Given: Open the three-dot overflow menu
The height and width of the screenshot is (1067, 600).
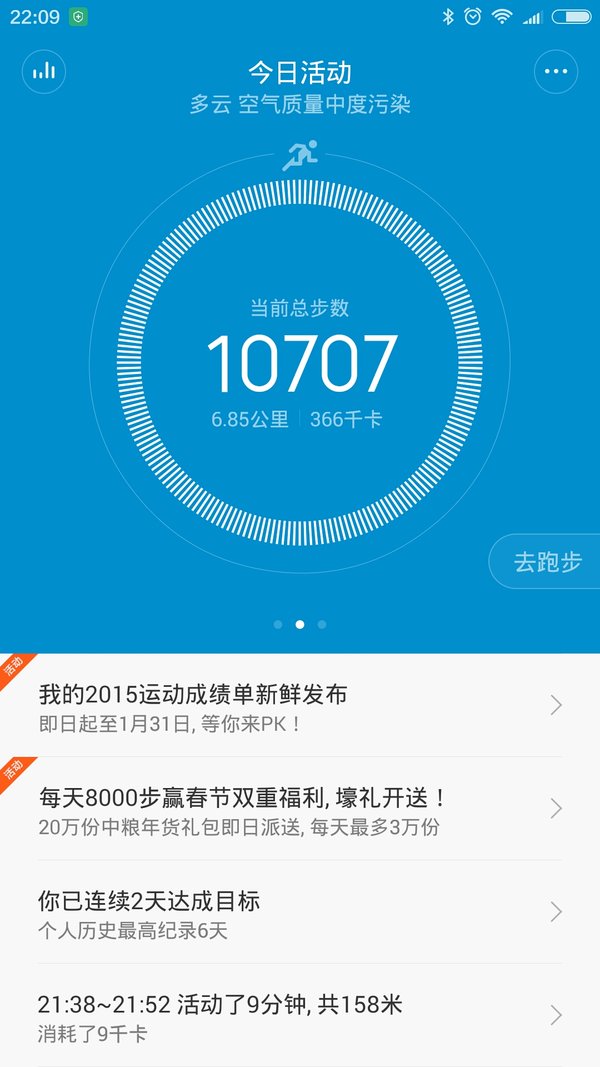Looking at the screenshot, I should point(556,71).
